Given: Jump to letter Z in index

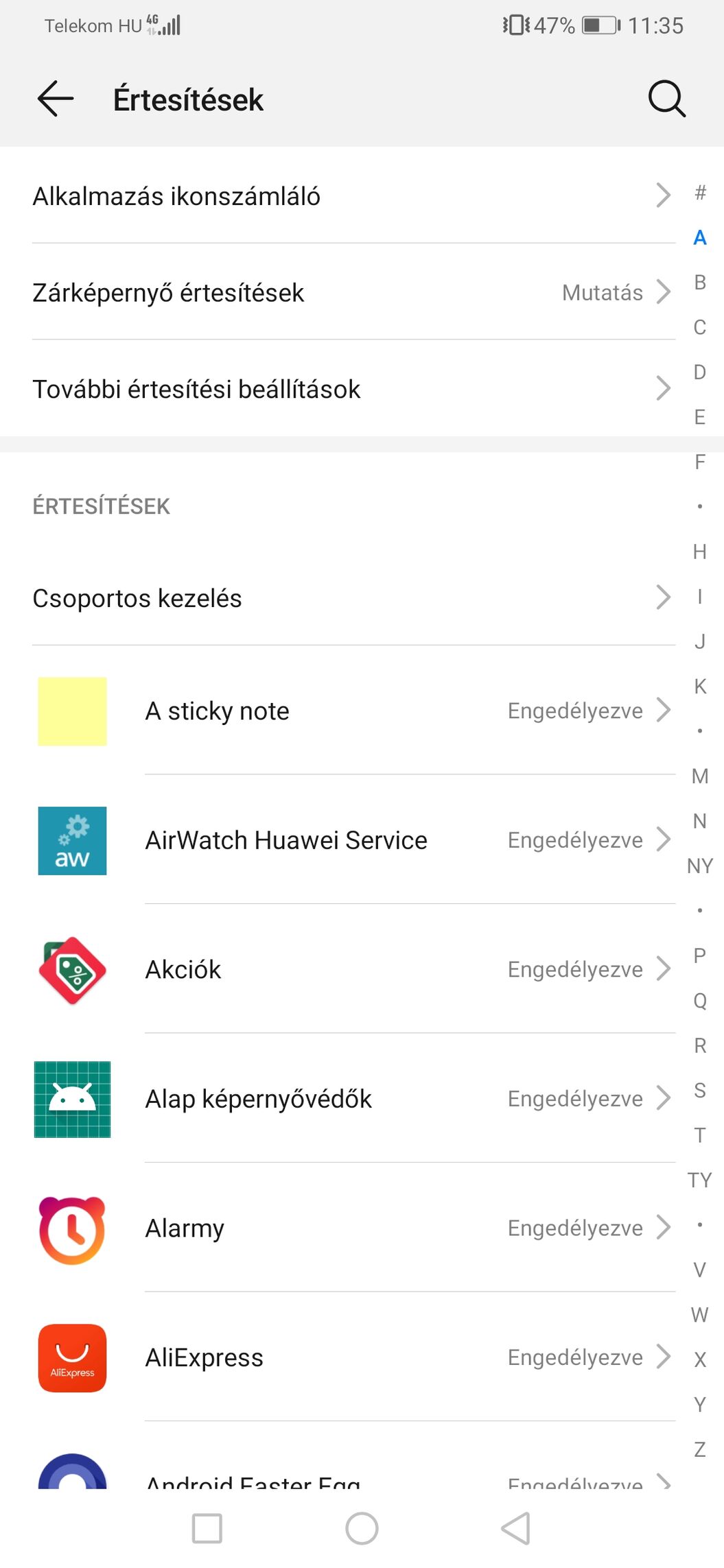Looking at the screenshot, I should tap(699, 1449).
